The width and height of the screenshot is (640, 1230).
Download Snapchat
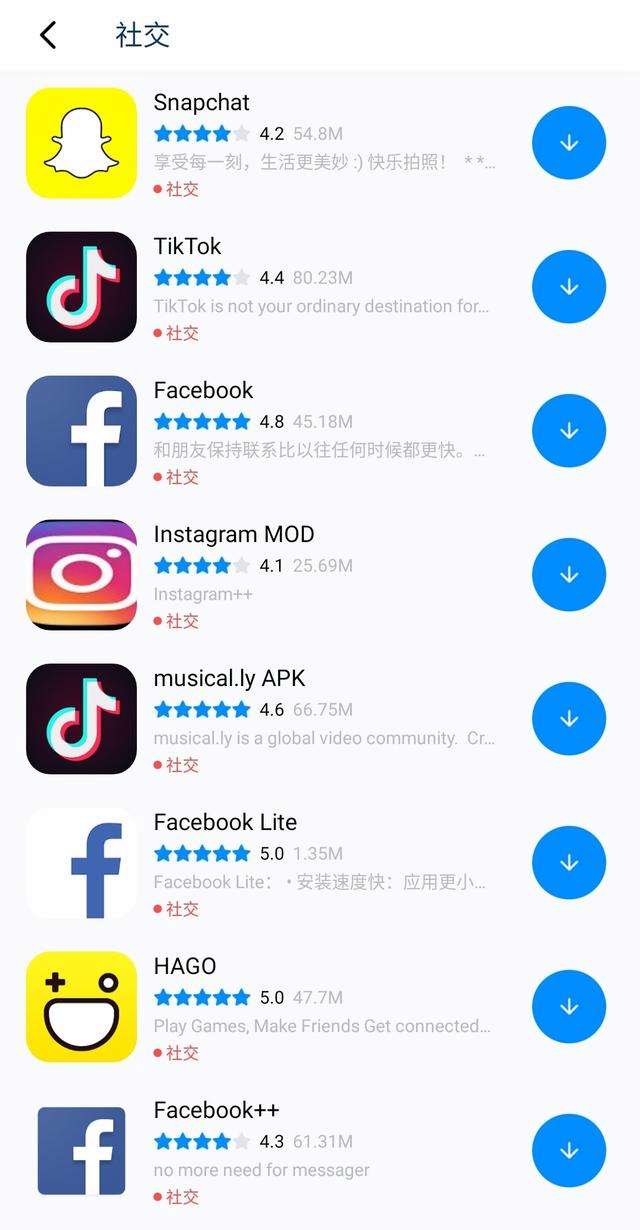point(569,143)
